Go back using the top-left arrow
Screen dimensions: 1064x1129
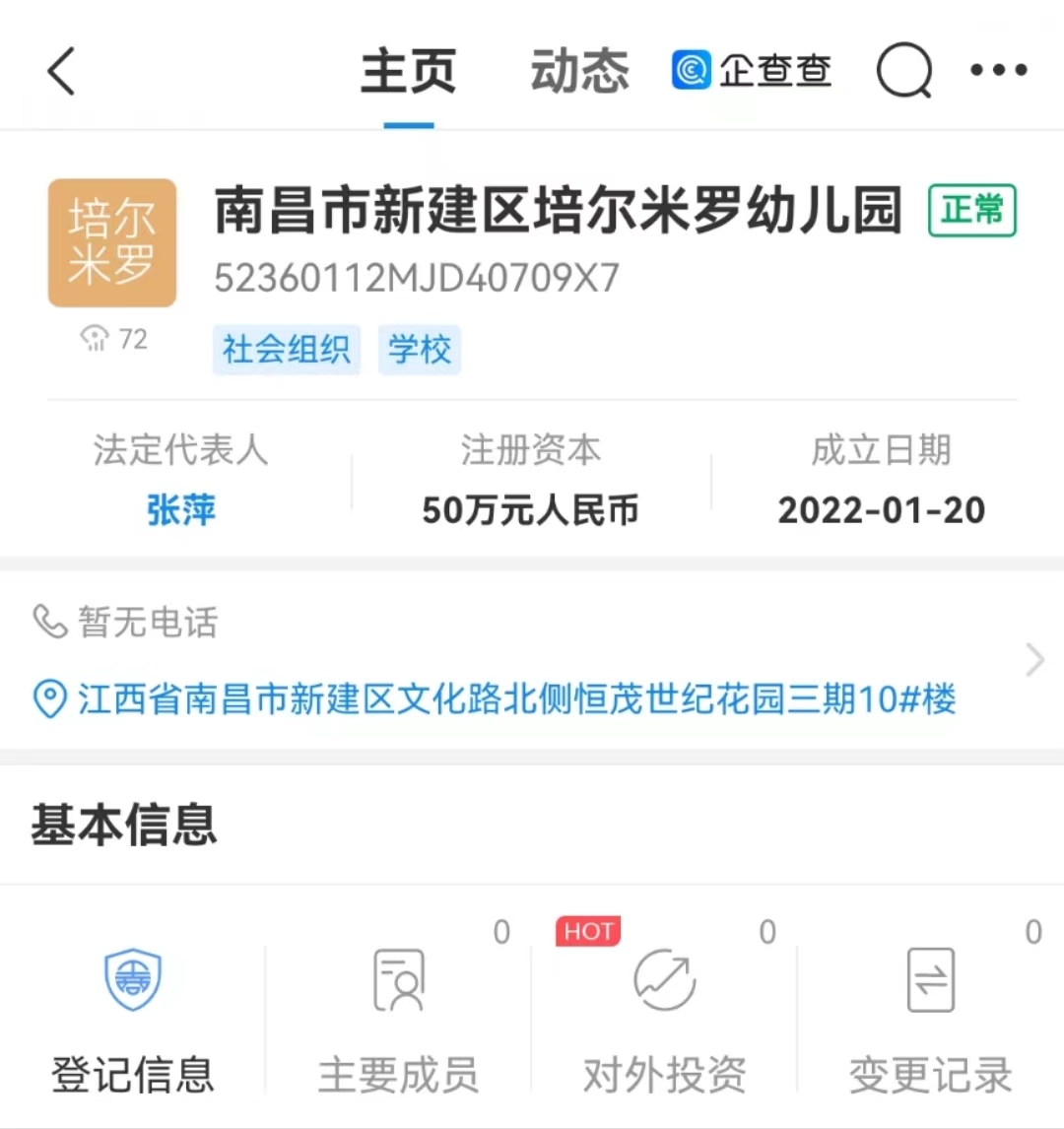tap(61, 72)
